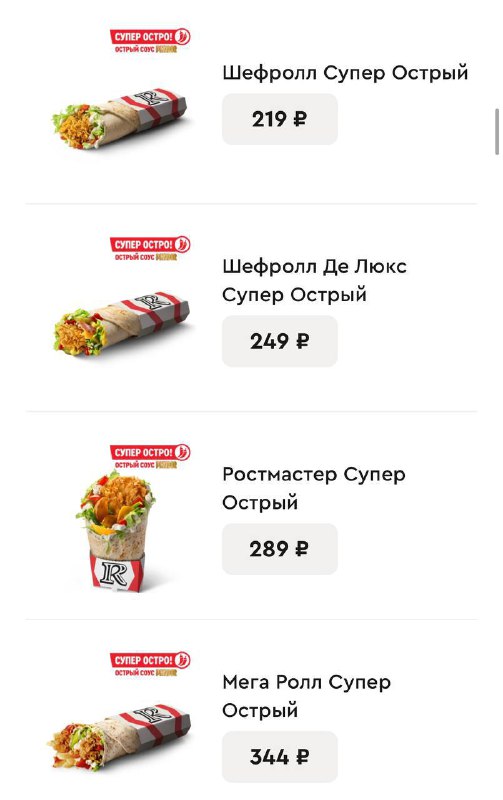Screen dimensions: 503x800
Task: Open the Мега Ролл Супер Острый image
Action: click(x=119, y=711)
